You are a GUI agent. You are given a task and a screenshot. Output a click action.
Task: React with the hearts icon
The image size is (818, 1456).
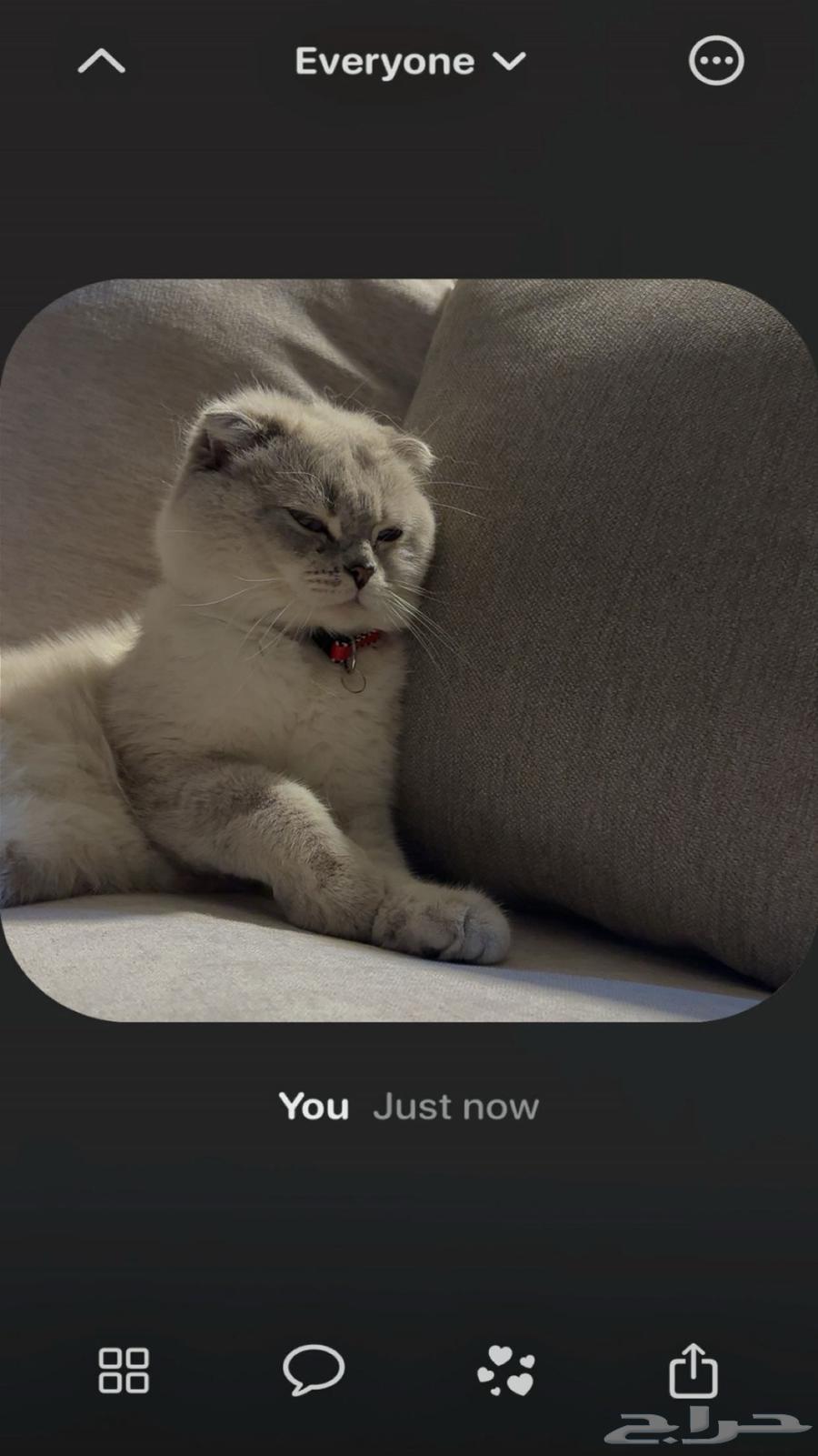506,1370
